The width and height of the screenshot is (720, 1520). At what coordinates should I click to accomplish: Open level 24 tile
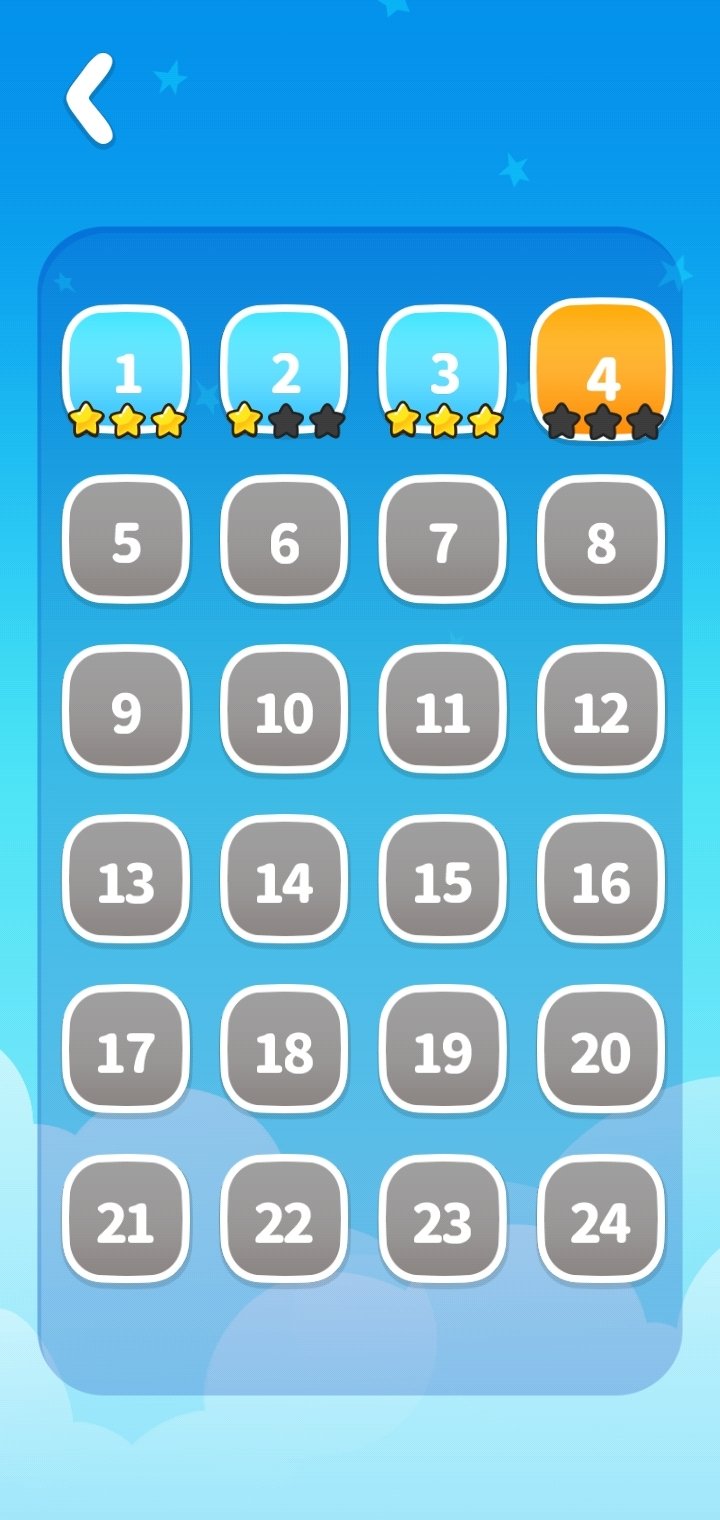[x=601, y=1220]
